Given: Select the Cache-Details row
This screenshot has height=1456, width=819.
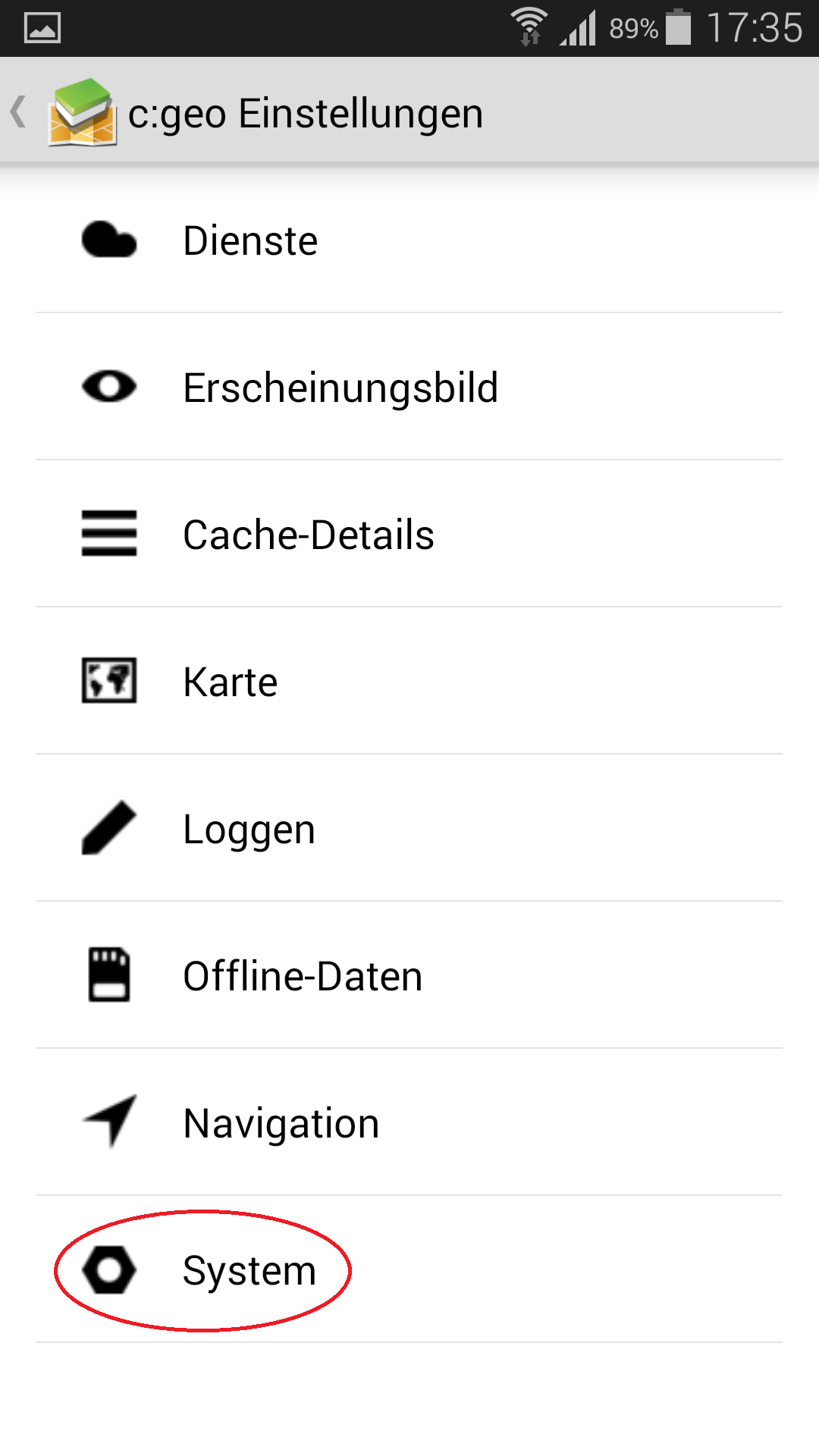Looking at the screenshot, I should pyautogui.click(x=409, y=534).
